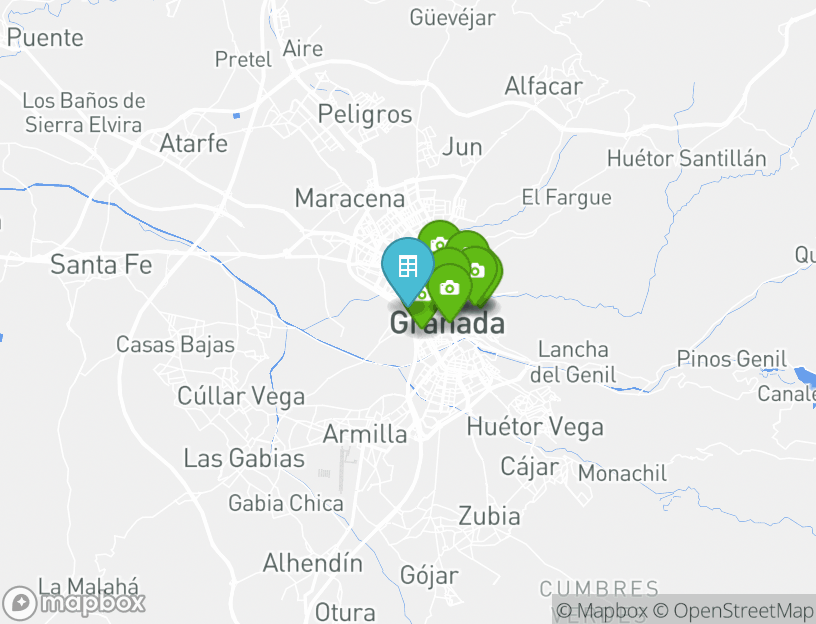816x624 pixels.
Task: Open the © OpenStreetMap attribution link
Action: (x=734, y=610)
